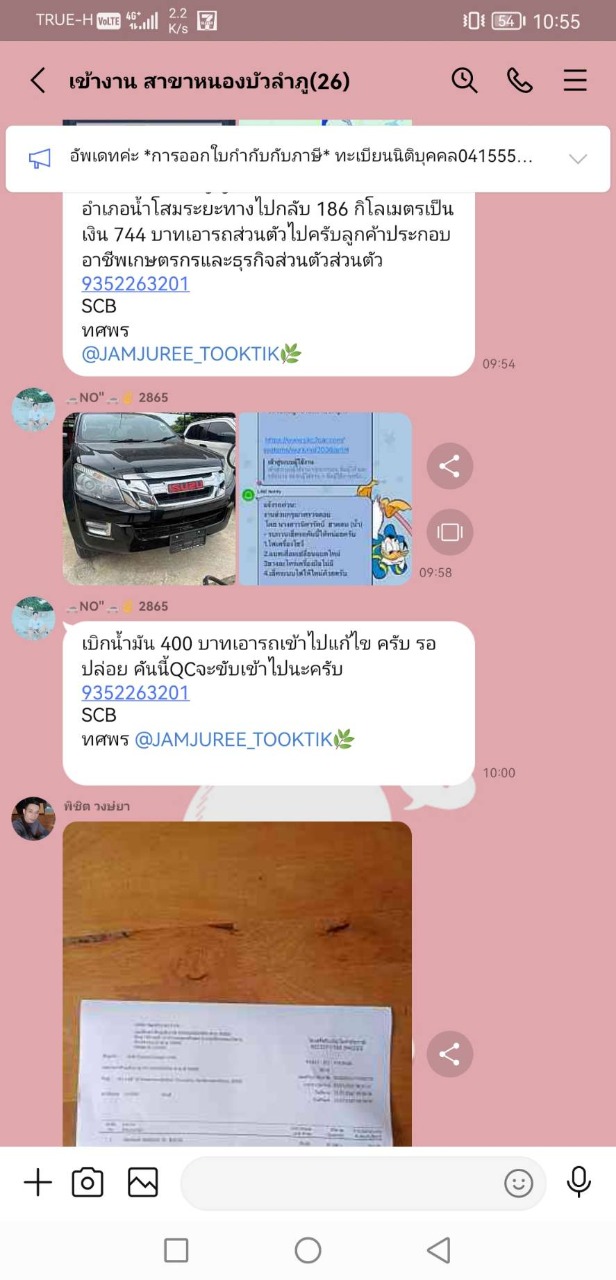This screenshot has width=616, height=1280.
Task: Start a group voice call
Action: (520, 81)
